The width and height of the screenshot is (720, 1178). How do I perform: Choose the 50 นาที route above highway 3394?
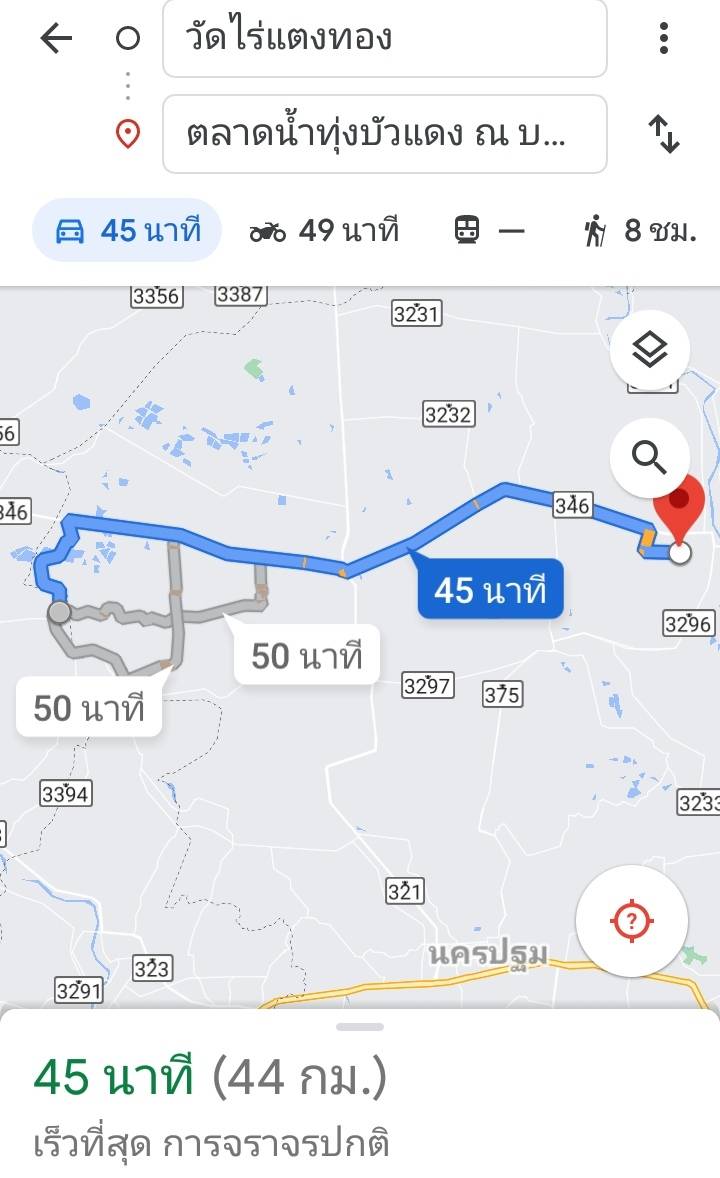(89, 708)
